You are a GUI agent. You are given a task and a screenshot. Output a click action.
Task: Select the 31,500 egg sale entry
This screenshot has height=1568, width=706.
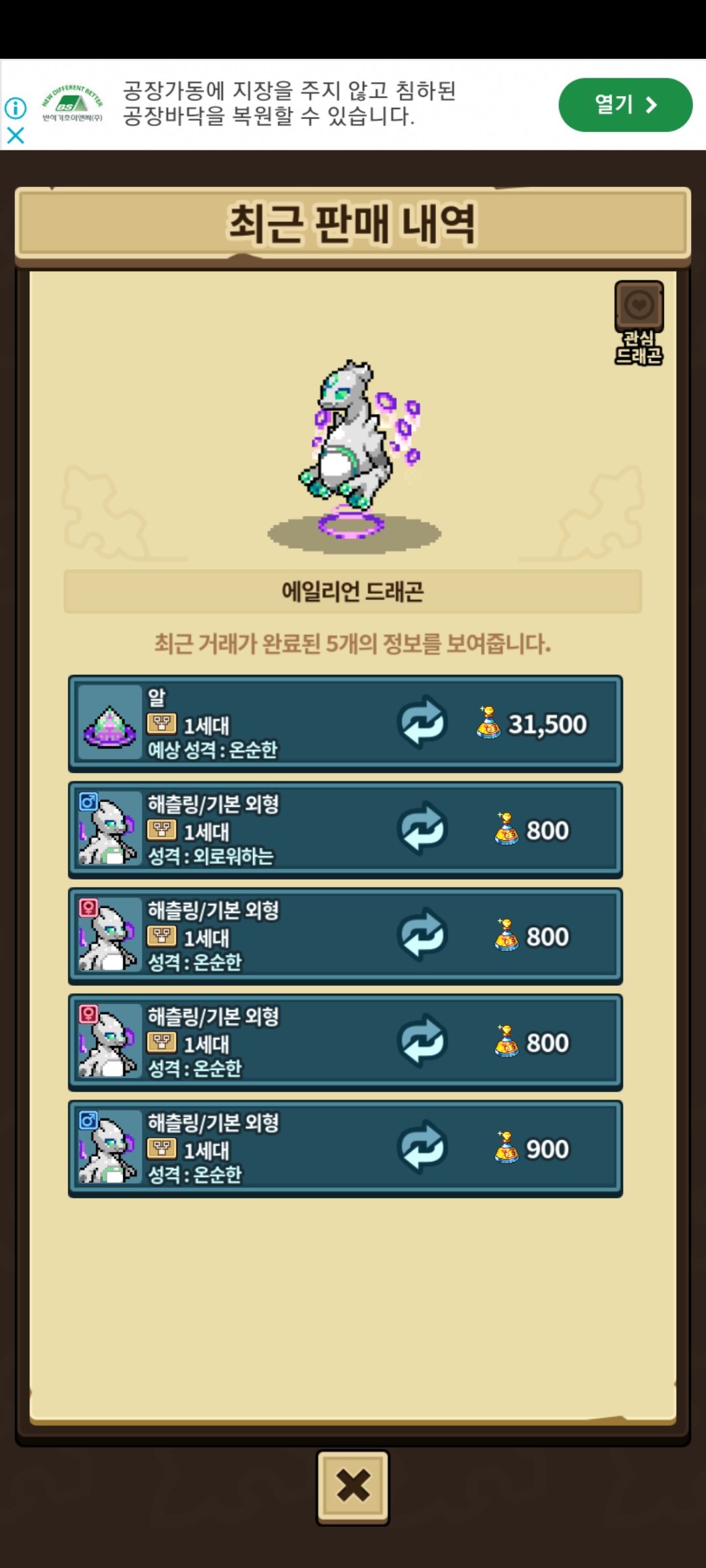[345, 723]
